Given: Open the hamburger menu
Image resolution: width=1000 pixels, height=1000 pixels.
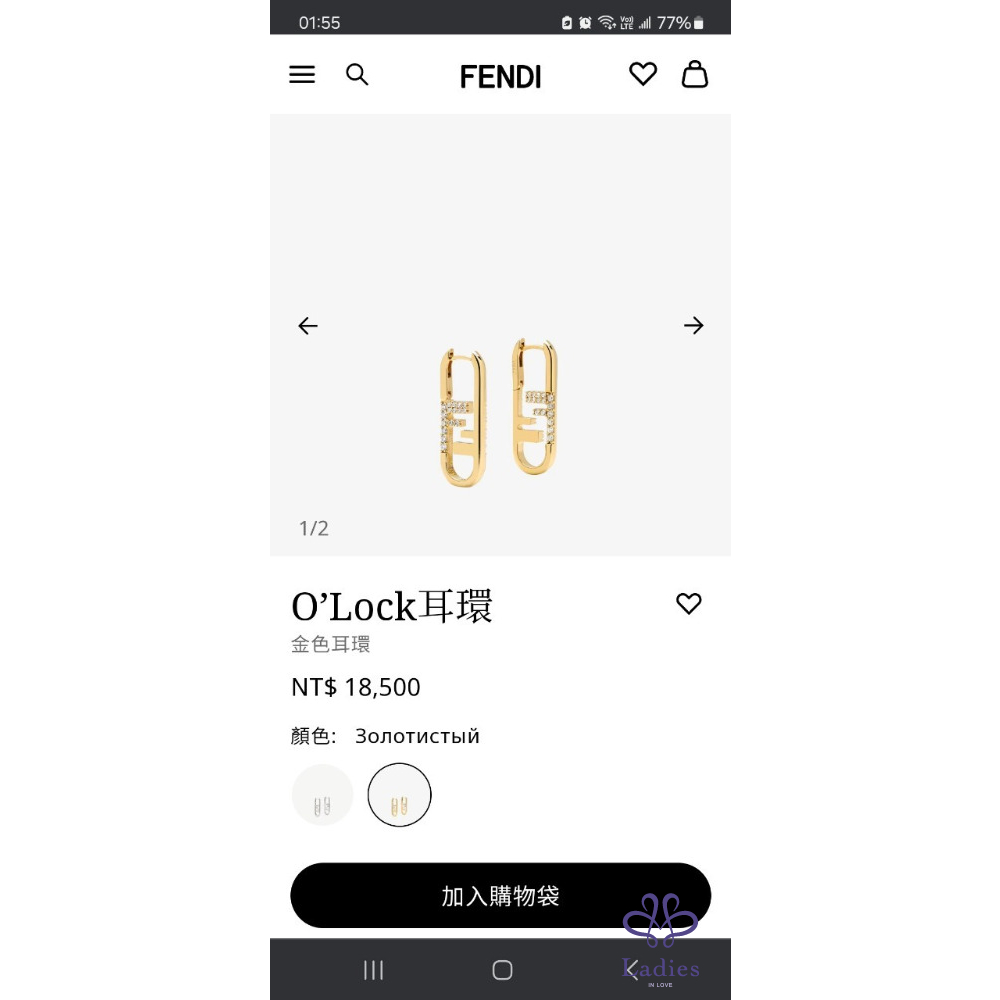Looking at the screenshot, I should point(302,75).
